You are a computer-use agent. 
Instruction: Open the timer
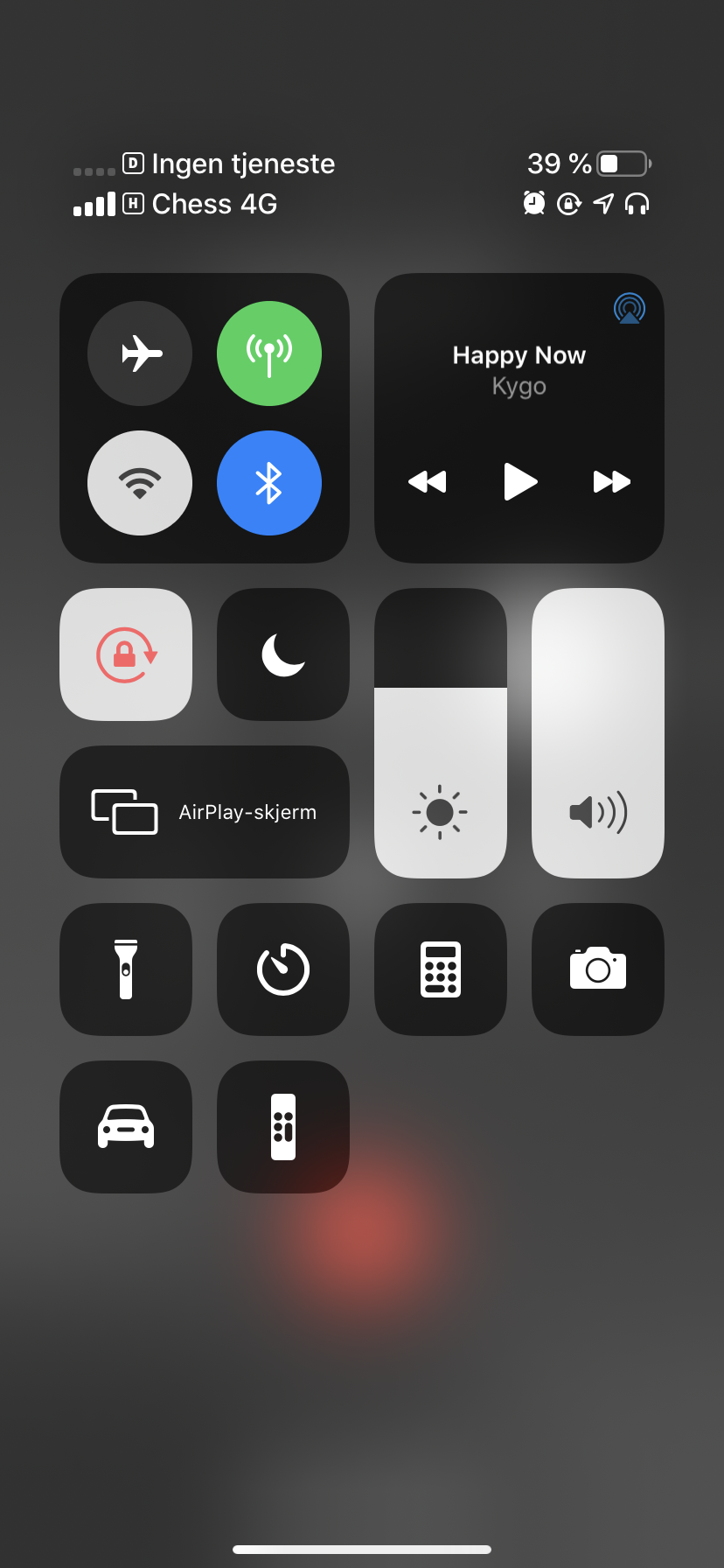(283, 969)
